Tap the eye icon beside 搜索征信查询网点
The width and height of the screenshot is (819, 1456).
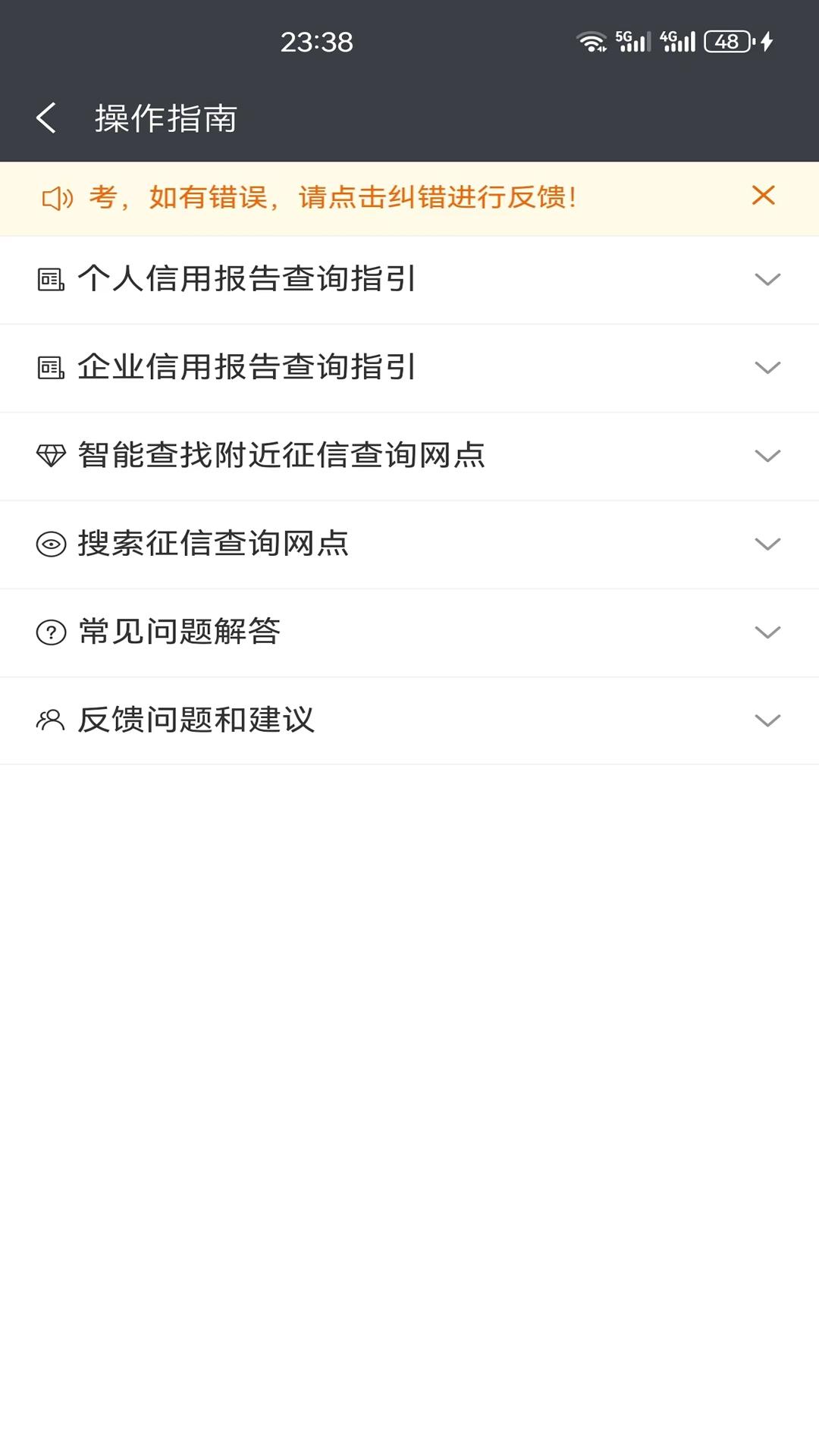point(50,544)
